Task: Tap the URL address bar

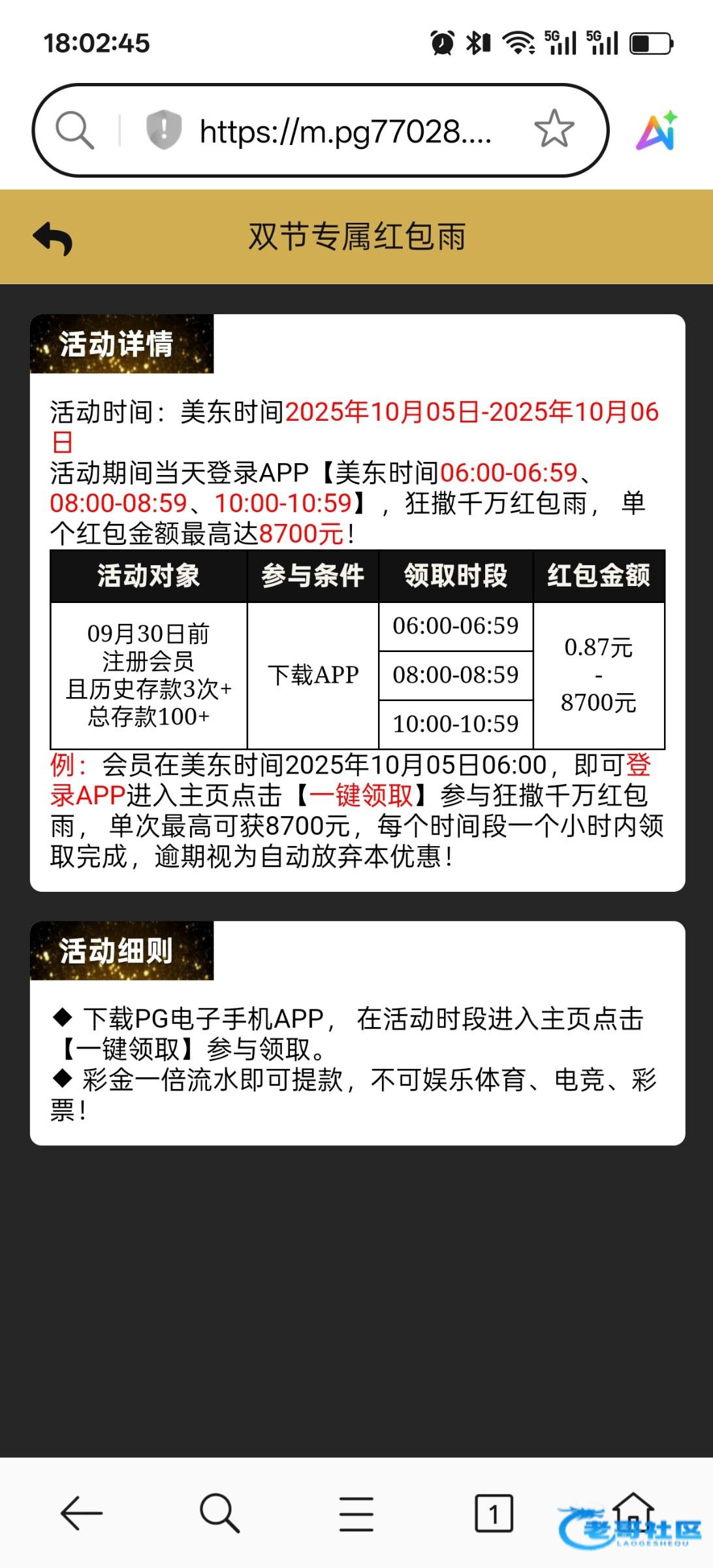Action: coord(345,131)
